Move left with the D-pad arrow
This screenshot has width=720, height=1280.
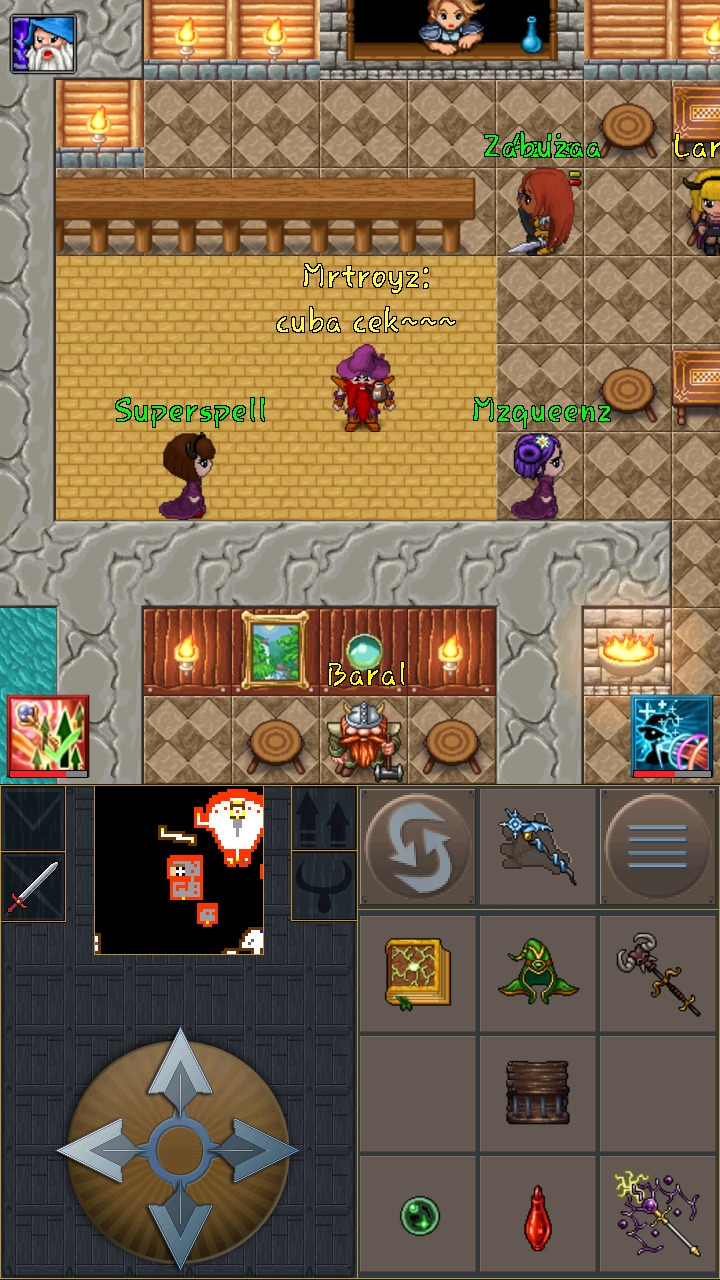tap(98, 1151)
